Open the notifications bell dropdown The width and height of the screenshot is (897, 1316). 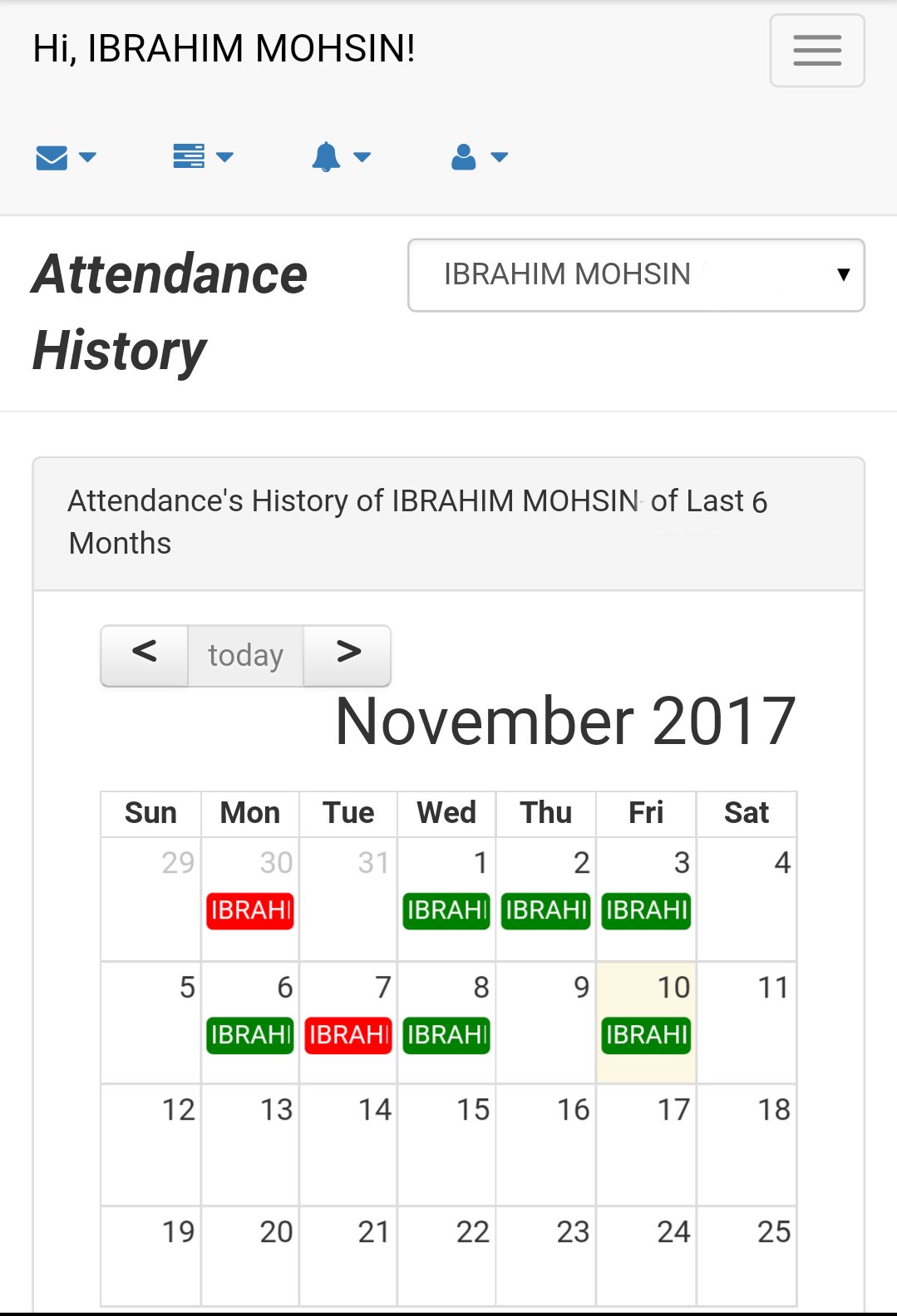coord(341,156)
